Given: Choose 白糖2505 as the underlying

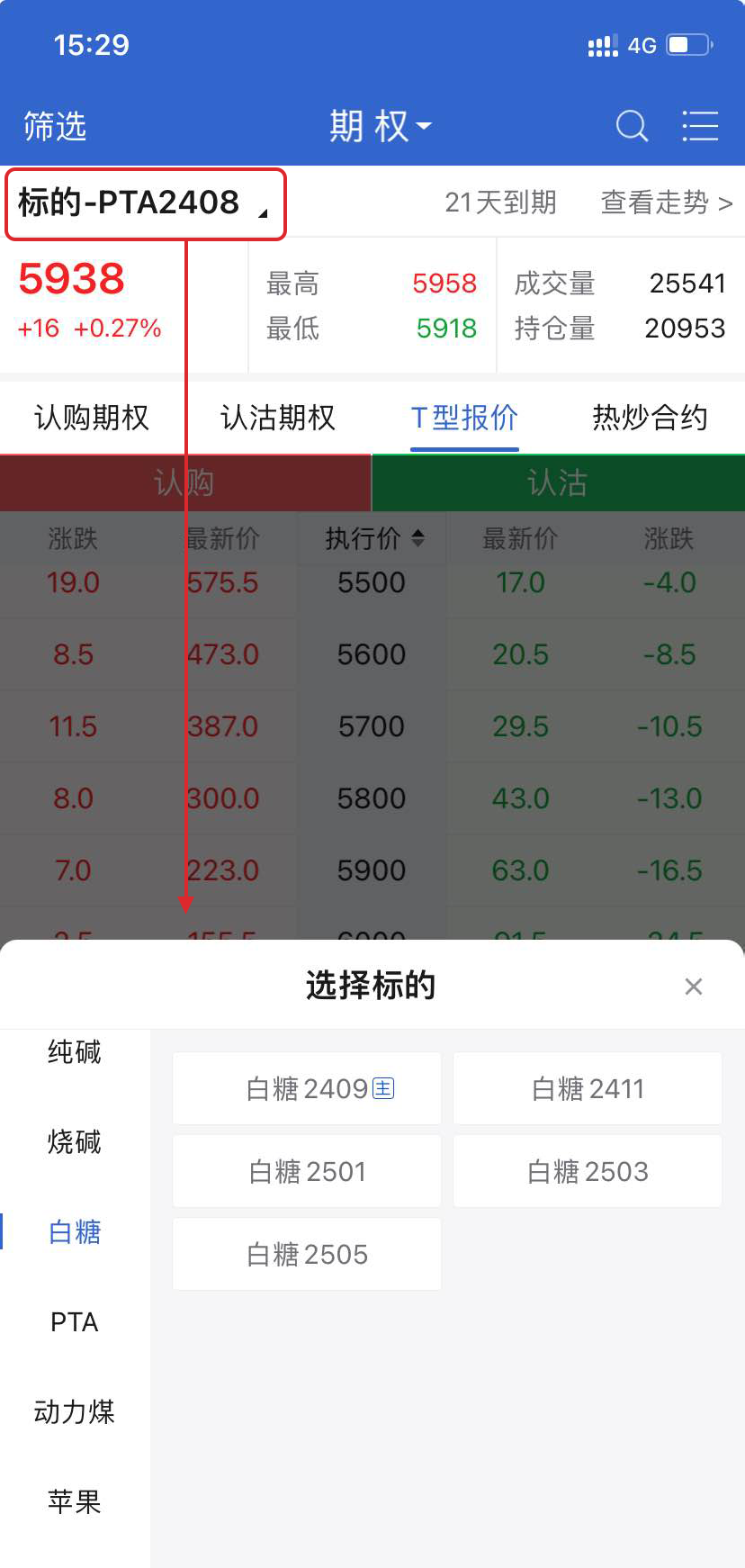Looking at the screenshot, I should 307,1255.
